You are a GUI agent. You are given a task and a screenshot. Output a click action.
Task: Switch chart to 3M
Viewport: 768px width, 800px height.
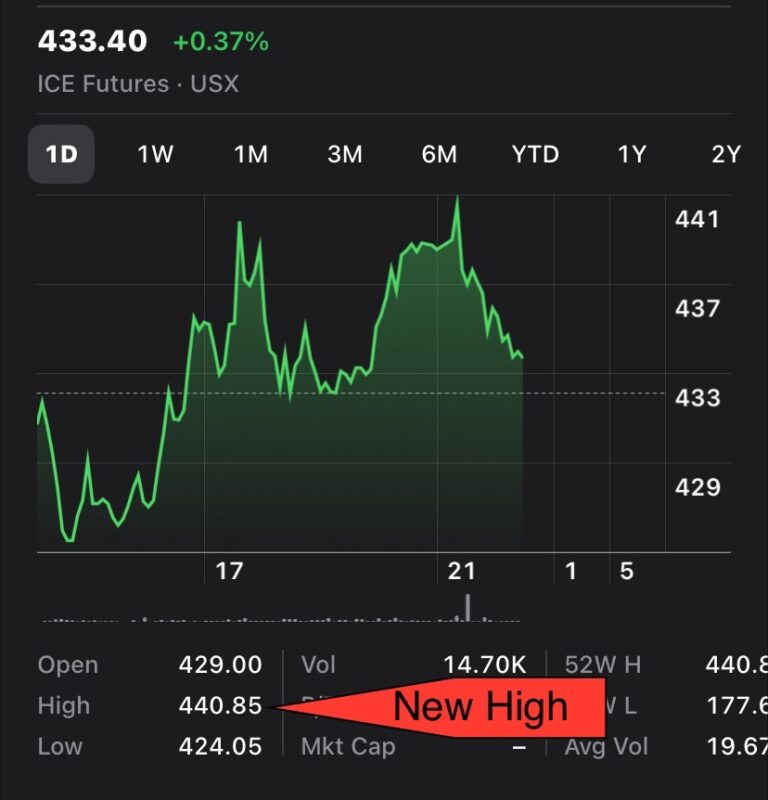[x=345, y=154]
